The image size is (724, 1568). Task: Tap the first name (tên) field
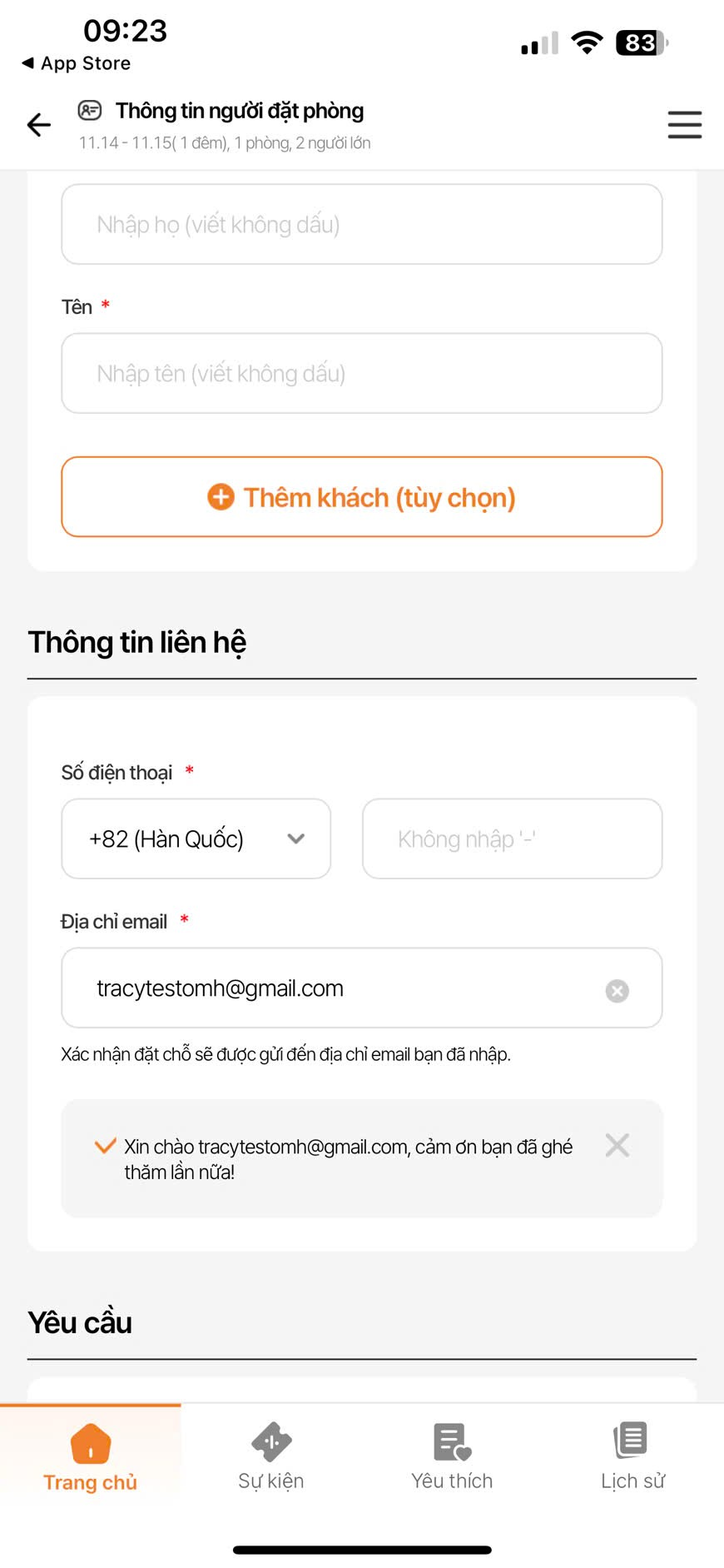coord(361,373)
